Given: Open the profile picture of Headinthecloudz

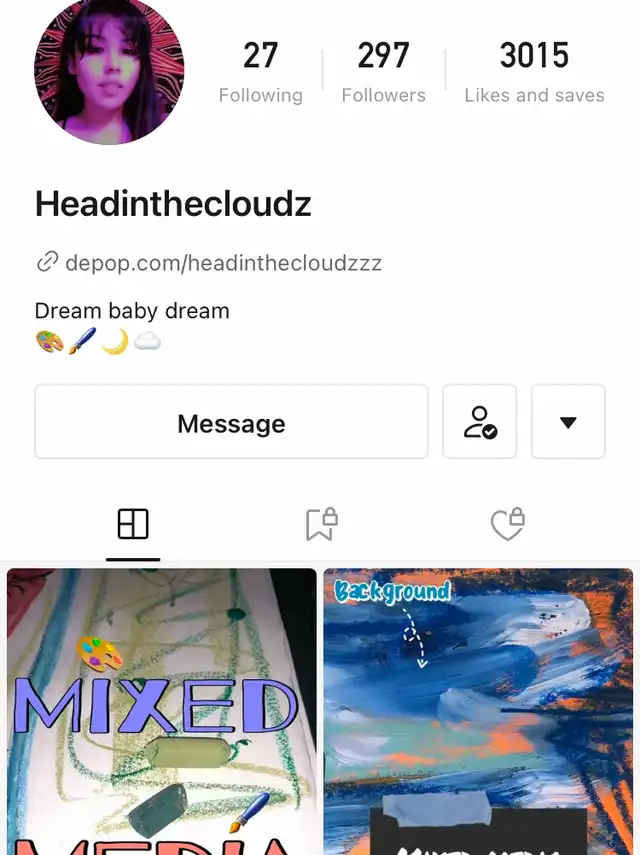Looking at the screenshot, I should click(x=109, y=70).
